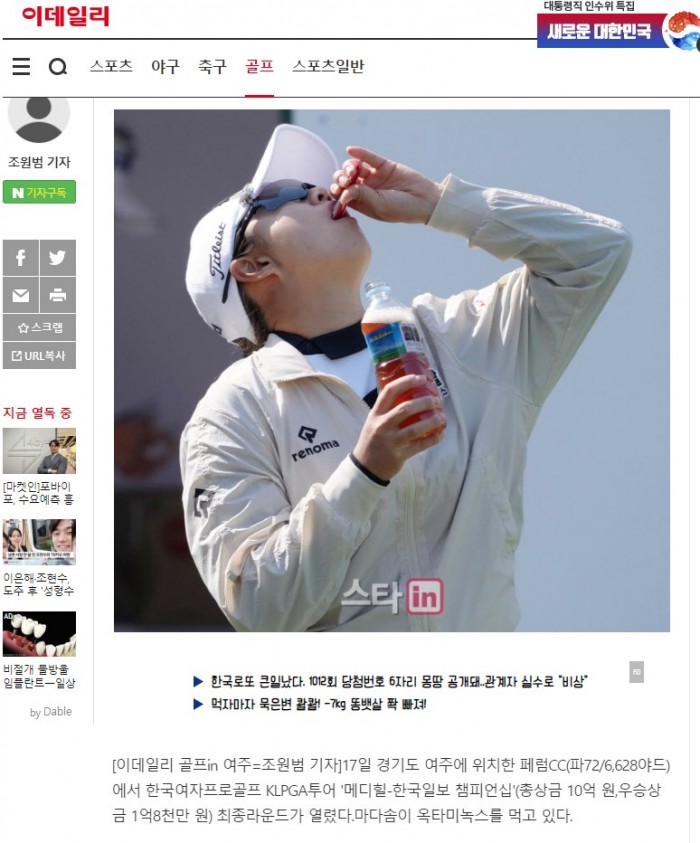Open the 임플란트 ad thumbnail
This screenshot has height=843, width=700.
[39, 634]
